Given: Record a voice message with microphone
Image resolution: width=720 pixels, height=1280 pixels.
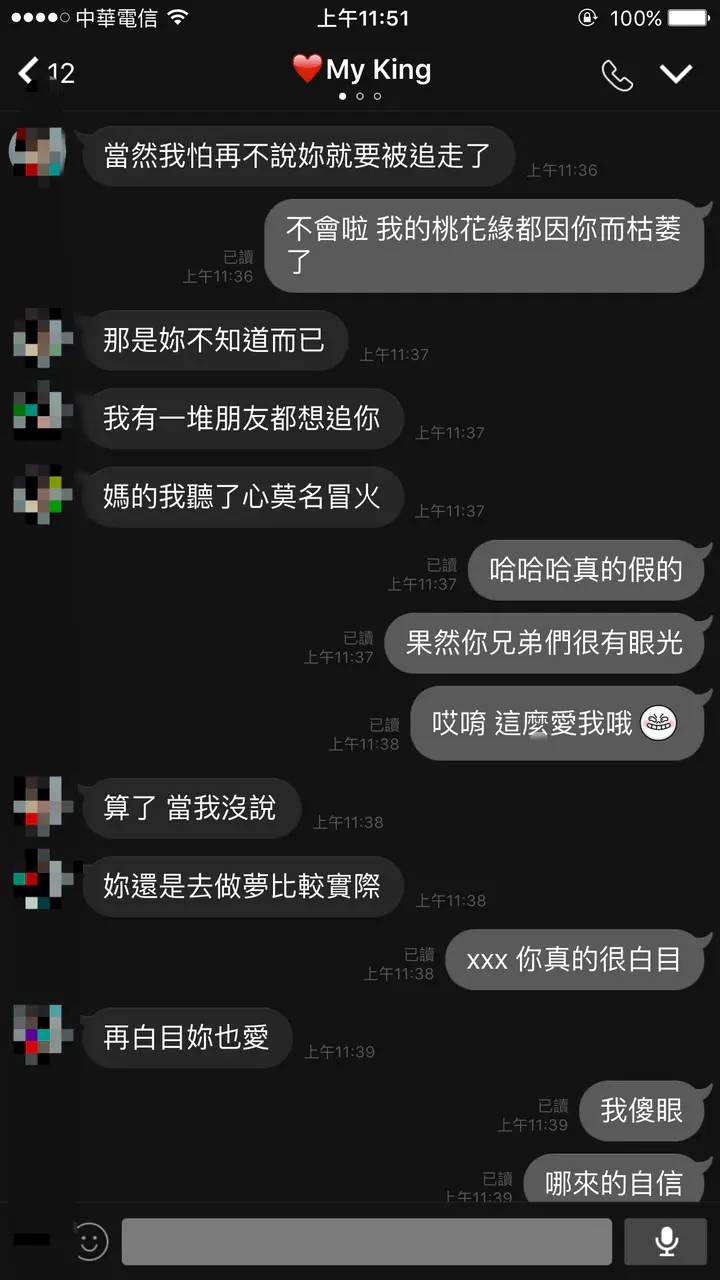Looking at the screenshot, I should click(665, 1242).
